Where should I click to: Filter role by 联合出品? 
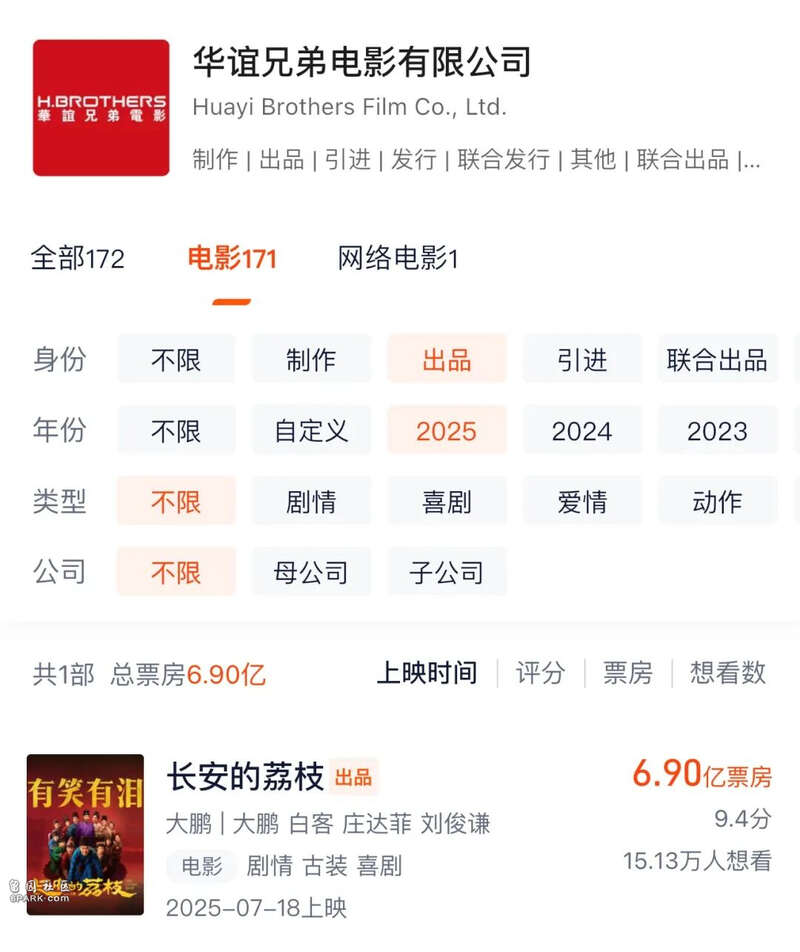717,360
